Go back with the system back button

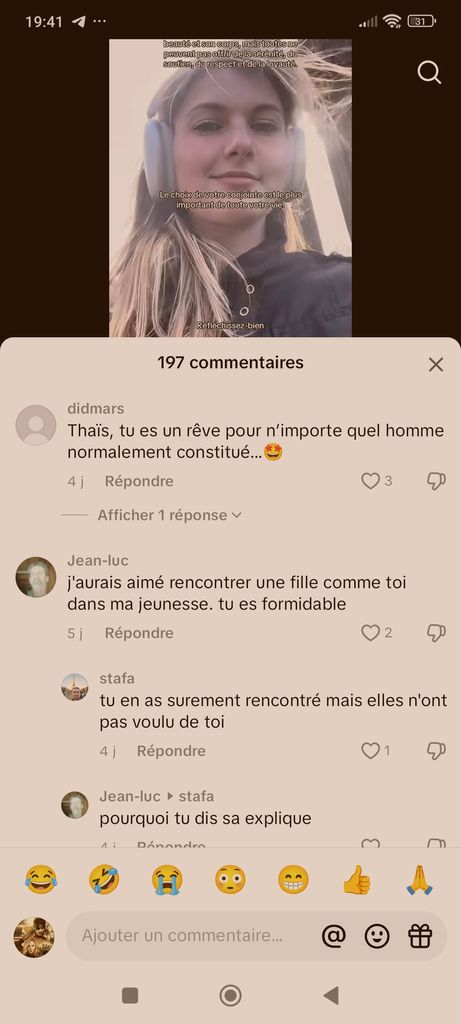(331, 996)
